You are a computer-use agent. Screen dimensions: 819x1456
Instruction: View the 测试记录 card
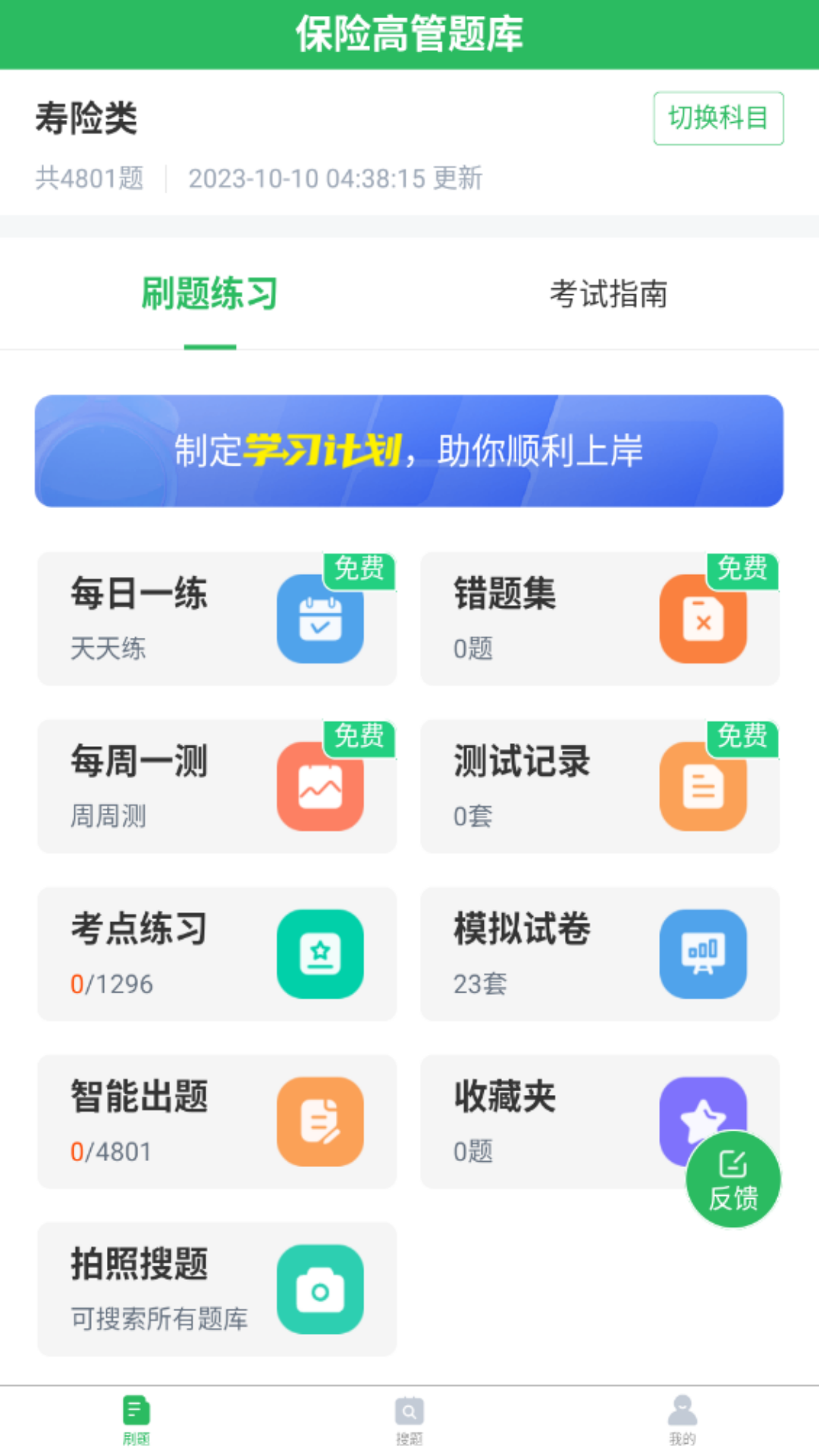pos(599,786)
